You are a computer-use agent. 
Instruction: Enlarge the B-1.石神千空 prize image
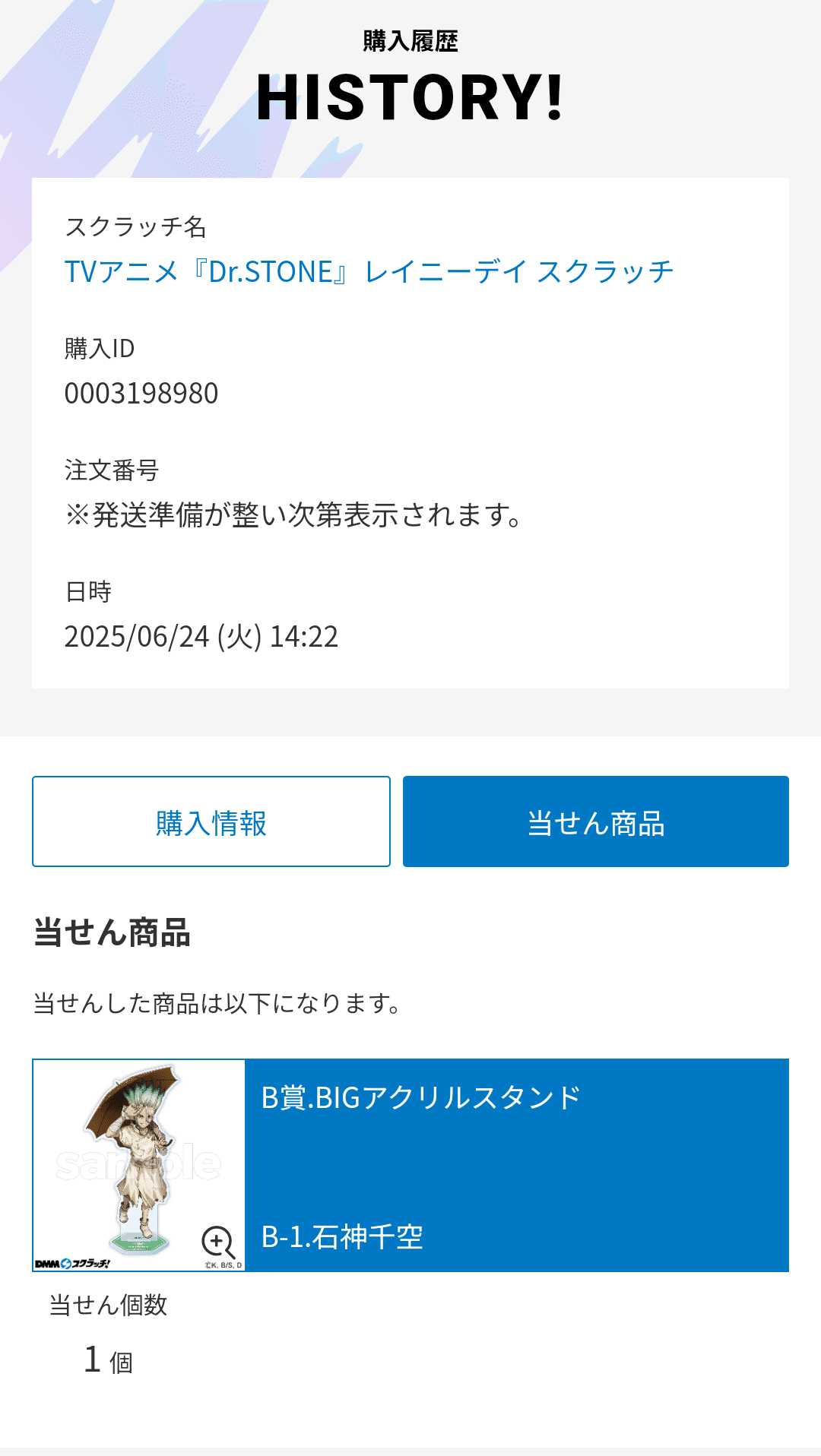(217, 1242)
